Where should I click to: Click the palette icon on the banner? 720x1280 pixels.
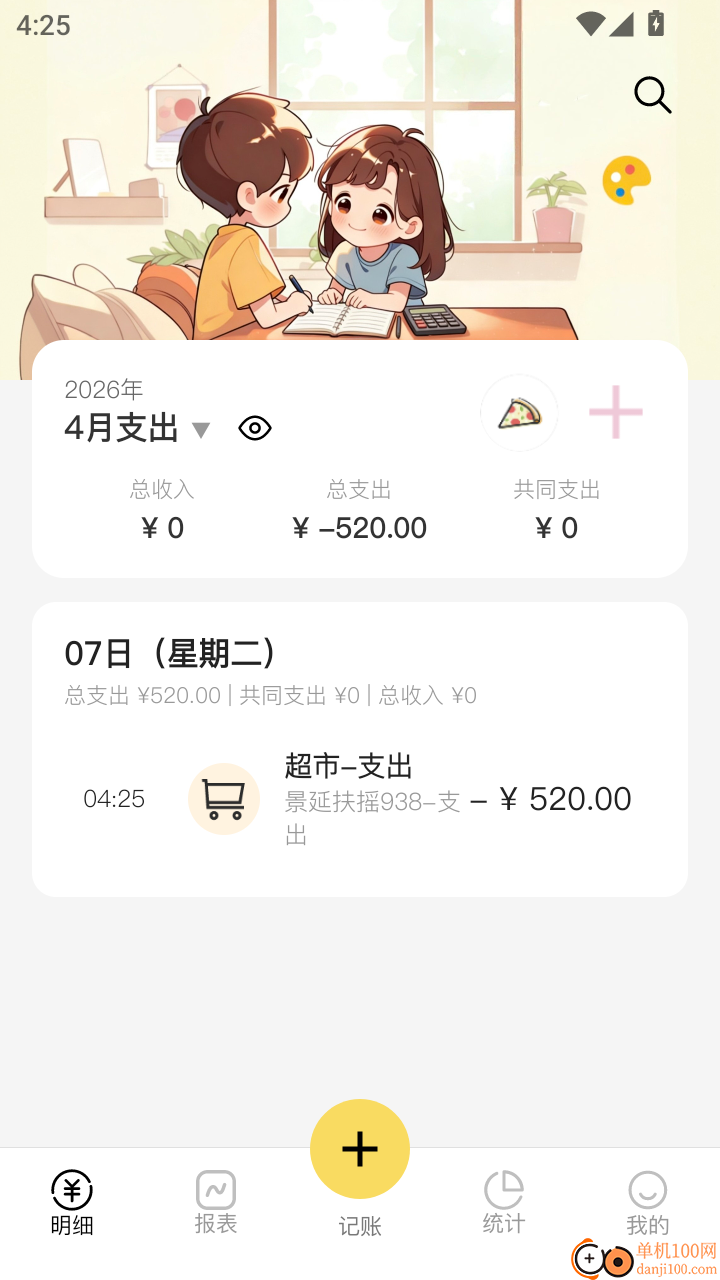[x=626, y=181]
